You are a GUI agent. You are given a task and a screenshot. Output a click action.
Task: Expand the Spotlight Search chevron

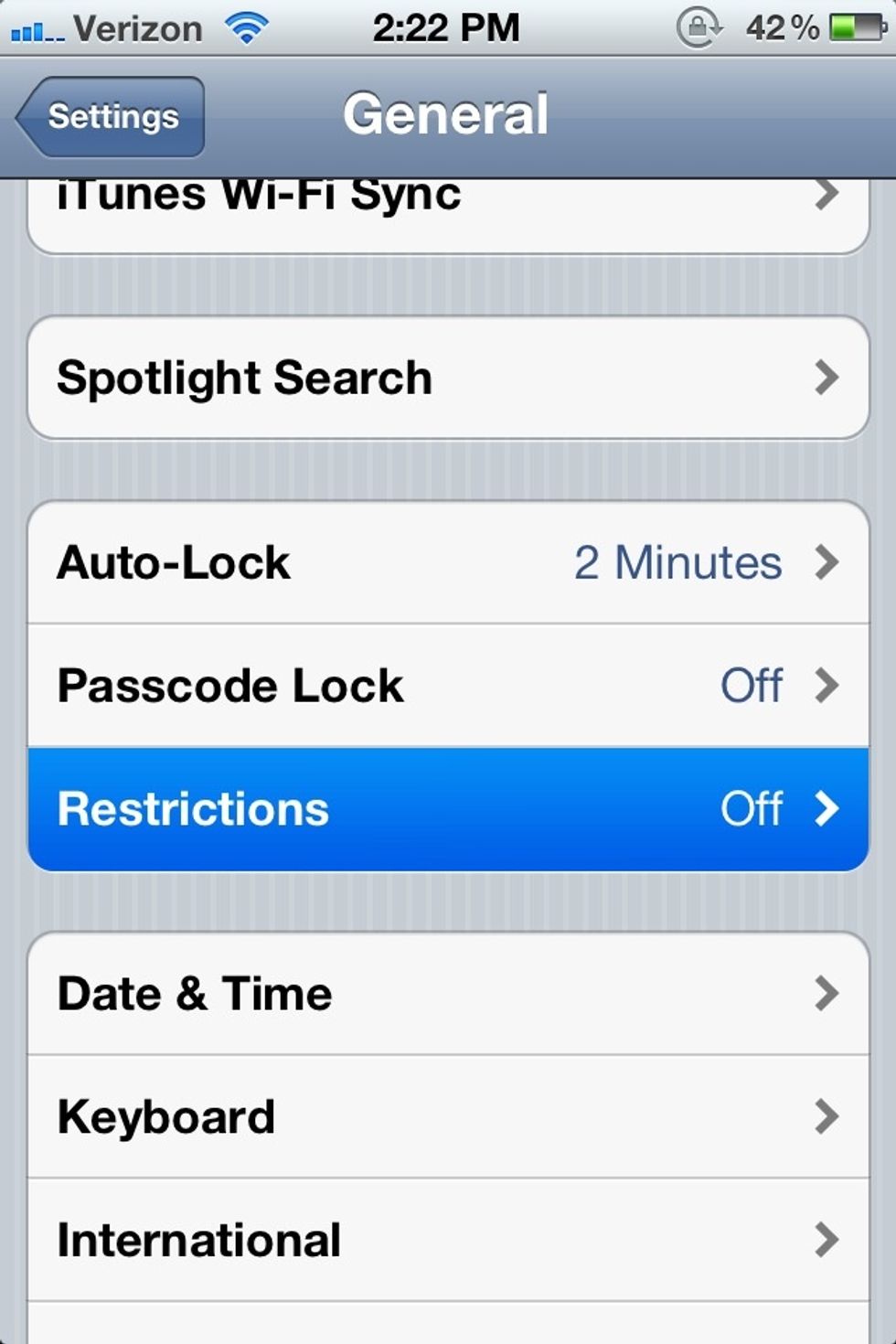pos(828,377)
